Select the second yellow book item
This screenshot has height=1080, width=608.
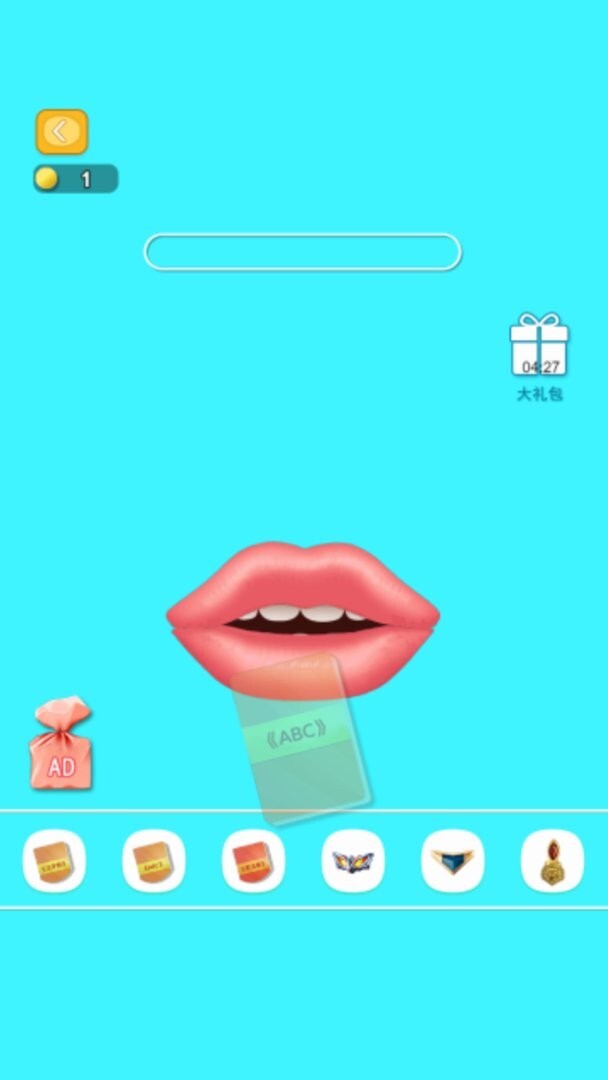click(153, 860)
